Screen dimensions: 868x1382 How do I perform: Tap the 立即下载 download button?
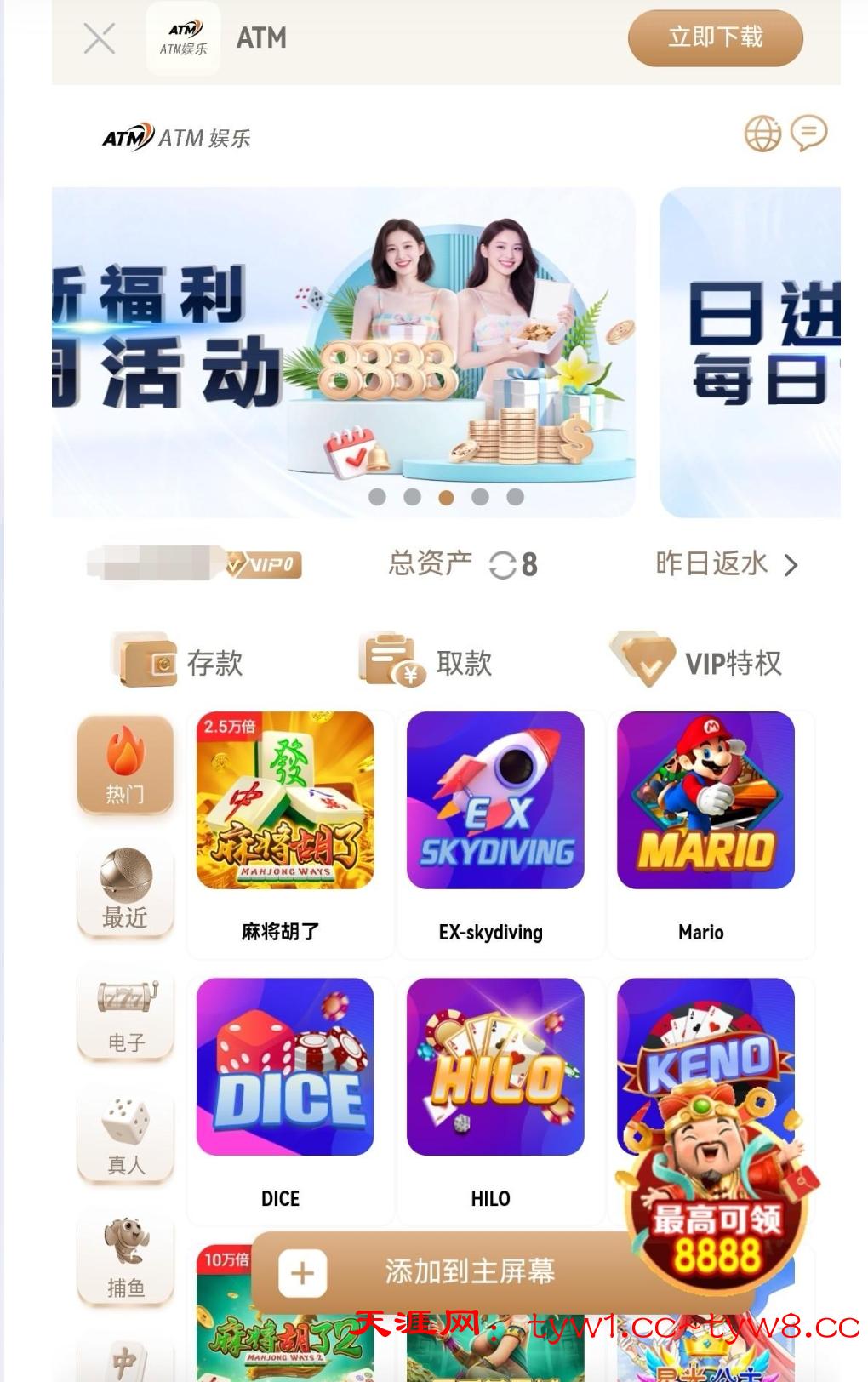(715, 38)
